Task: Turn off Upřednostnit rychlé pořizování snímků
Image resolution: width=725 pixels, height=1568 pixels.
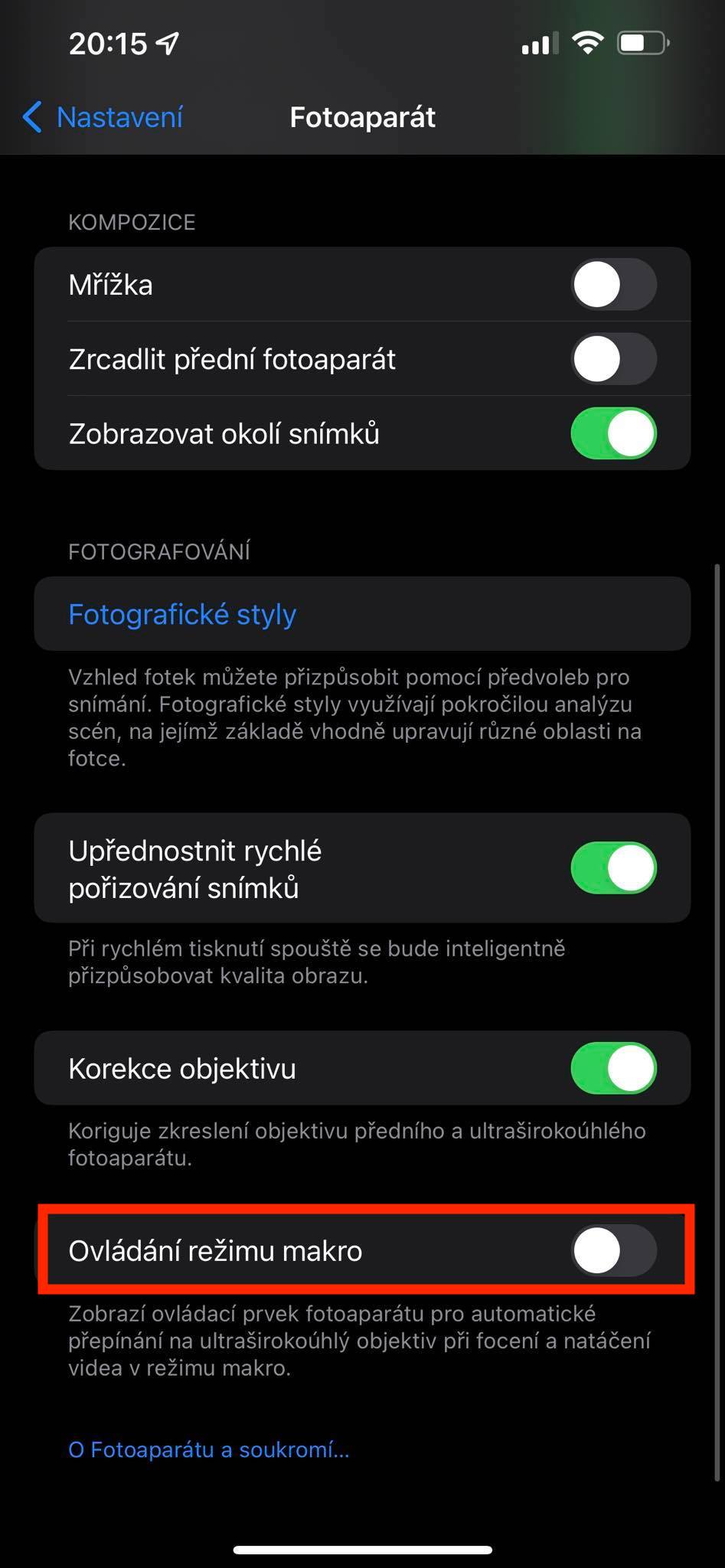Action: pos(613,868)
